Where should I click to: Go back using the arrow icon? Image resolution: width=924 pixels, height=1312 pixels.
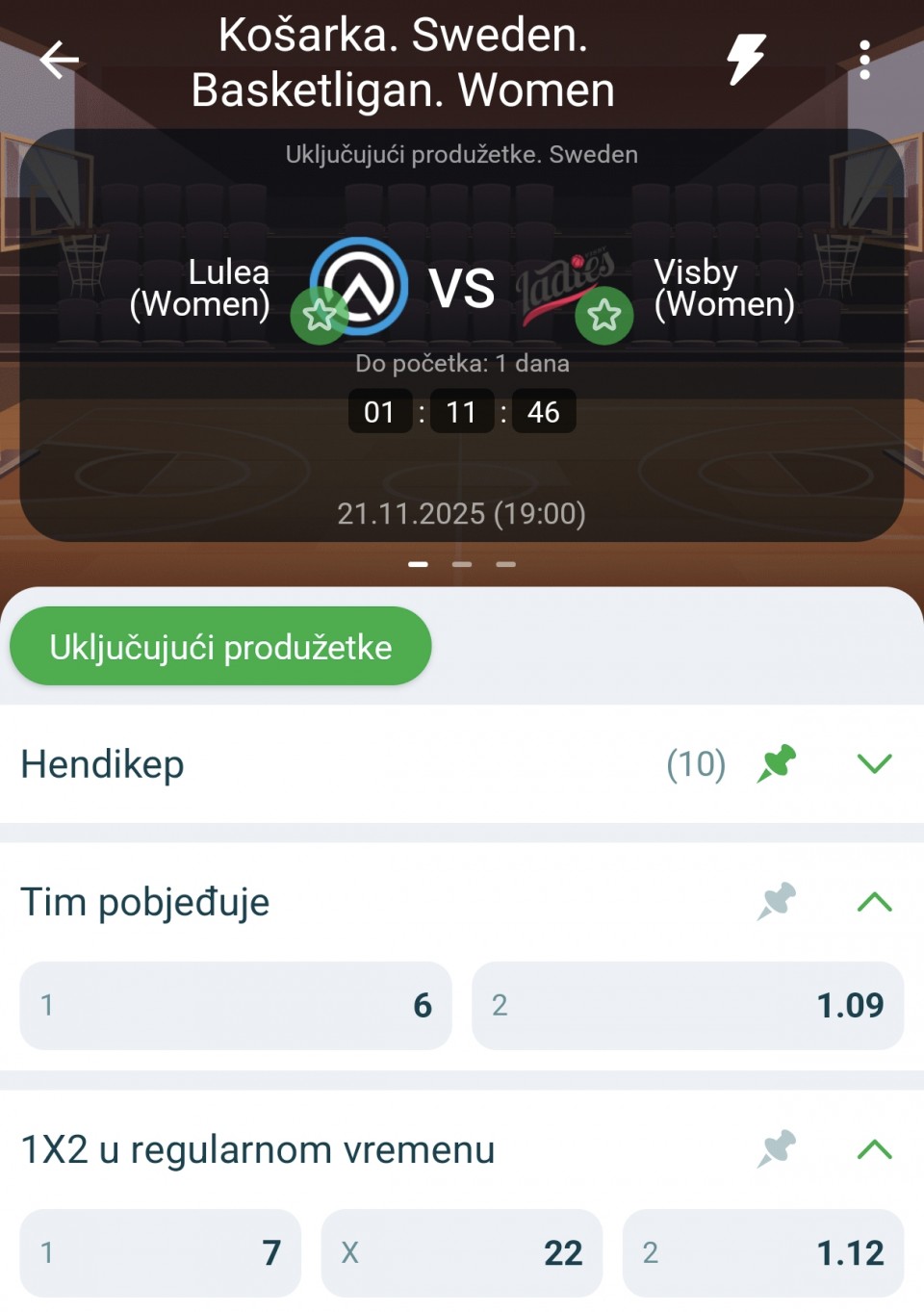click(x=59, y=60)
